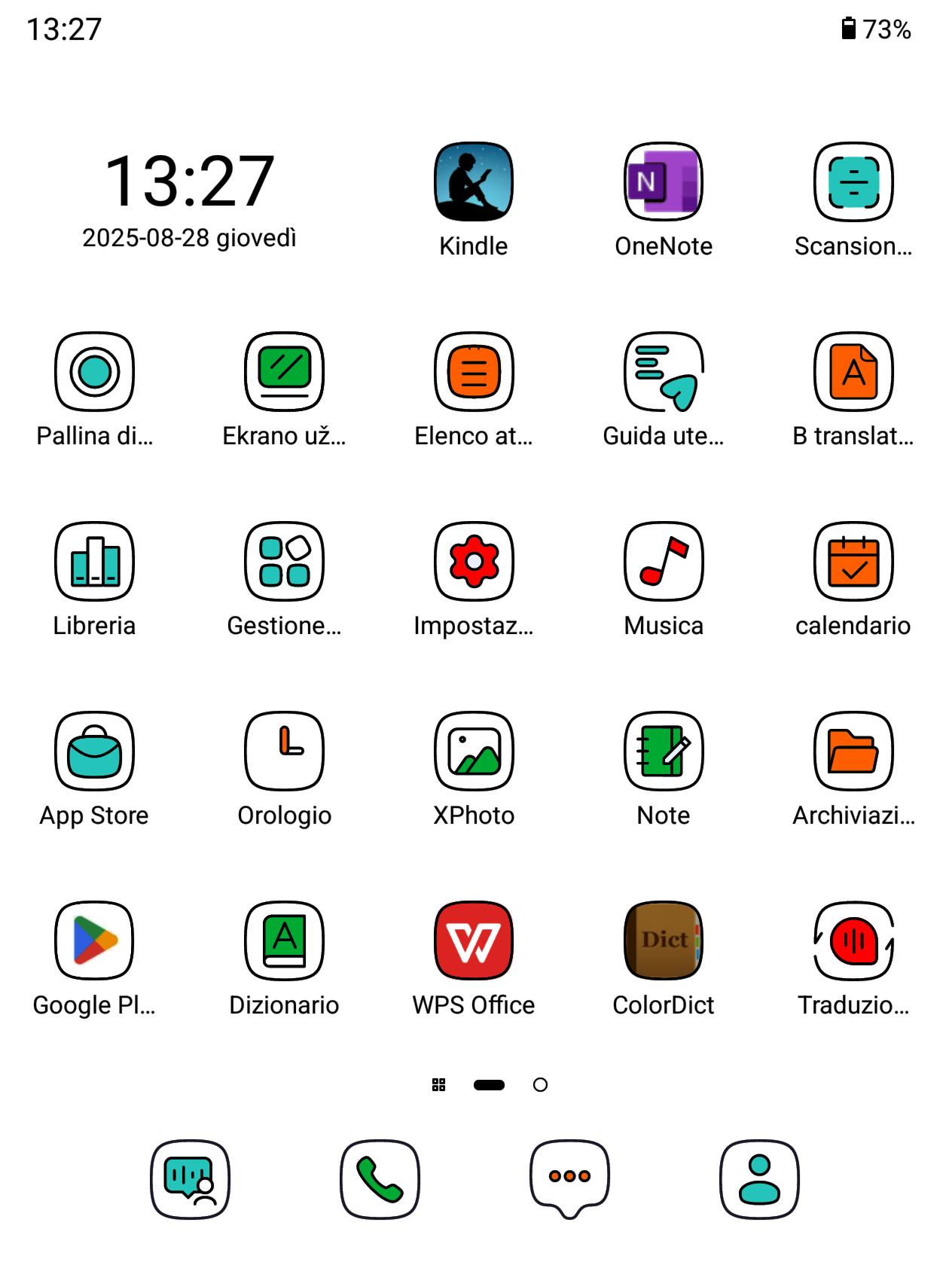The height and width of the screenshot is (1265, 952).
Task: Open the Note app
Action: [664, 751]
